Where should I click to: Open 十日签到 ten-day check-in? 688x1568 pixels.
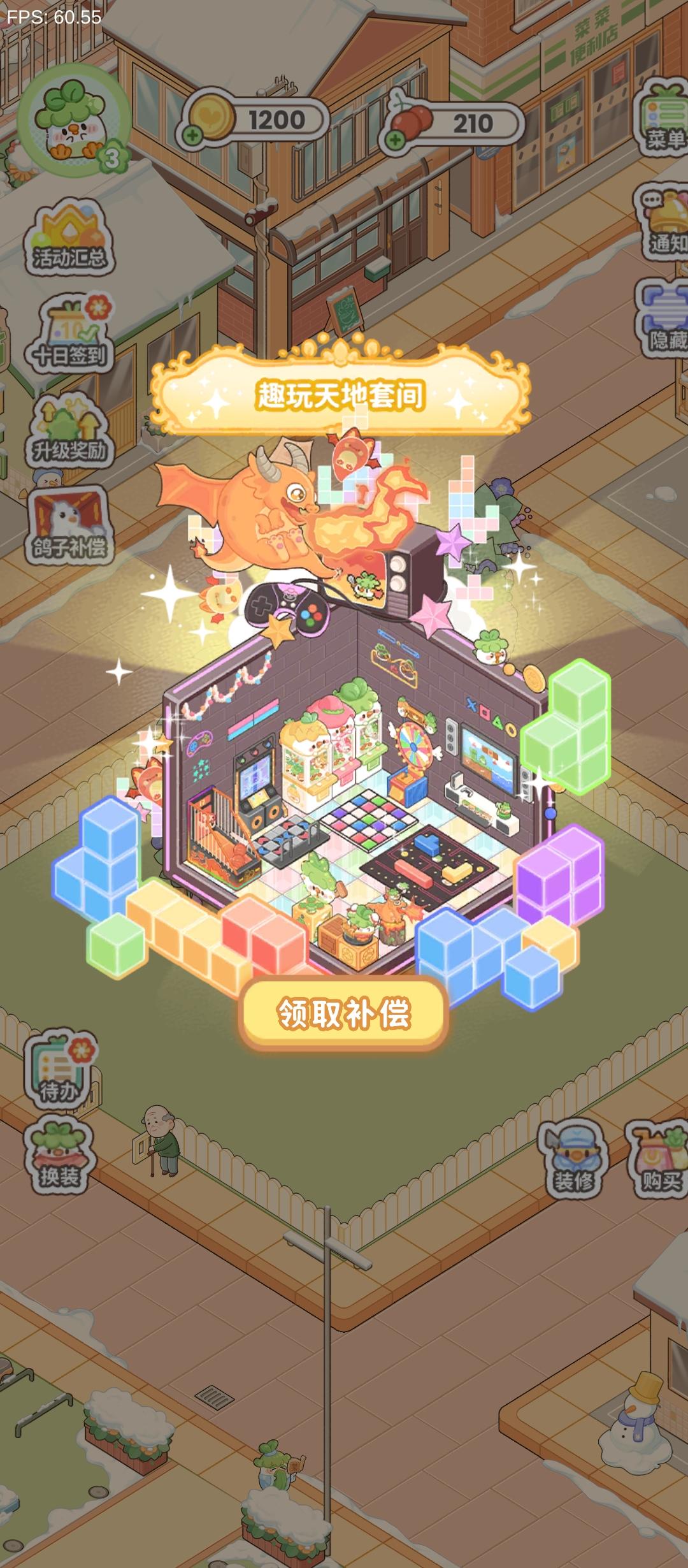click(69, 336)
